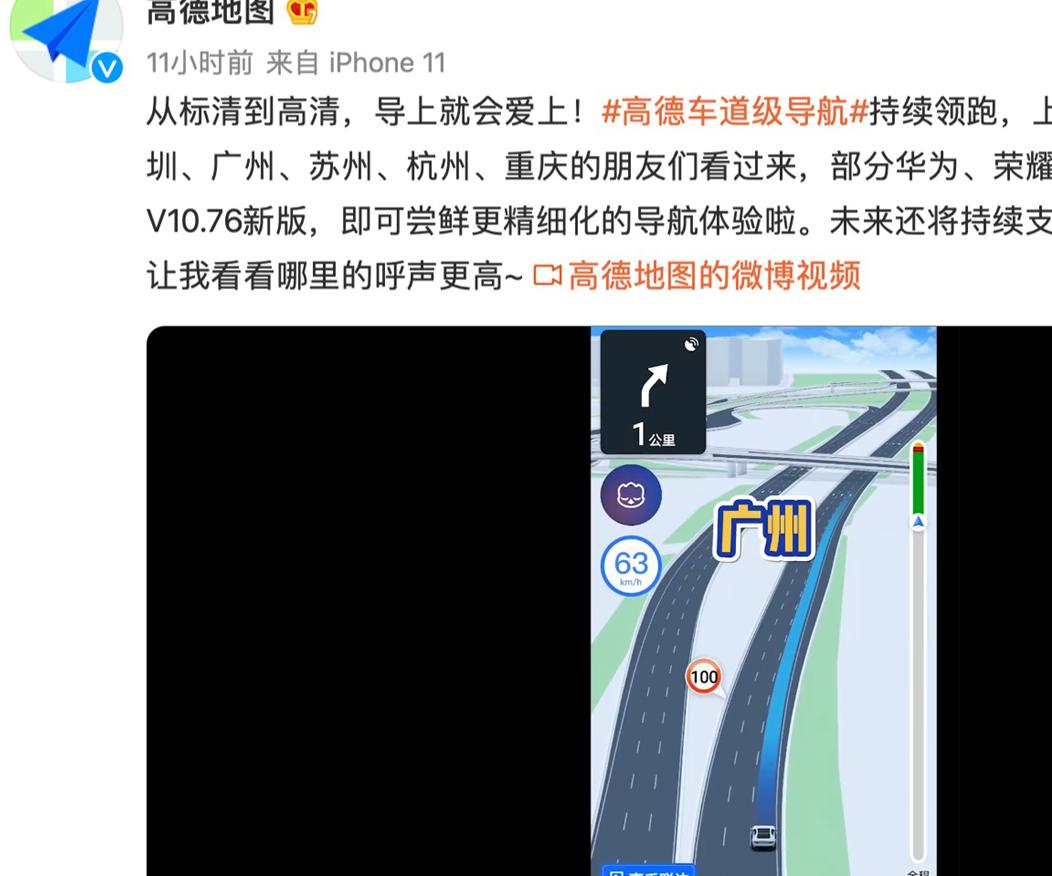Viewport: 1052px width, 876px height.
Task: Open the 高德地图 profile avatar
Action: pyautogui.click(x=62, y=35)
